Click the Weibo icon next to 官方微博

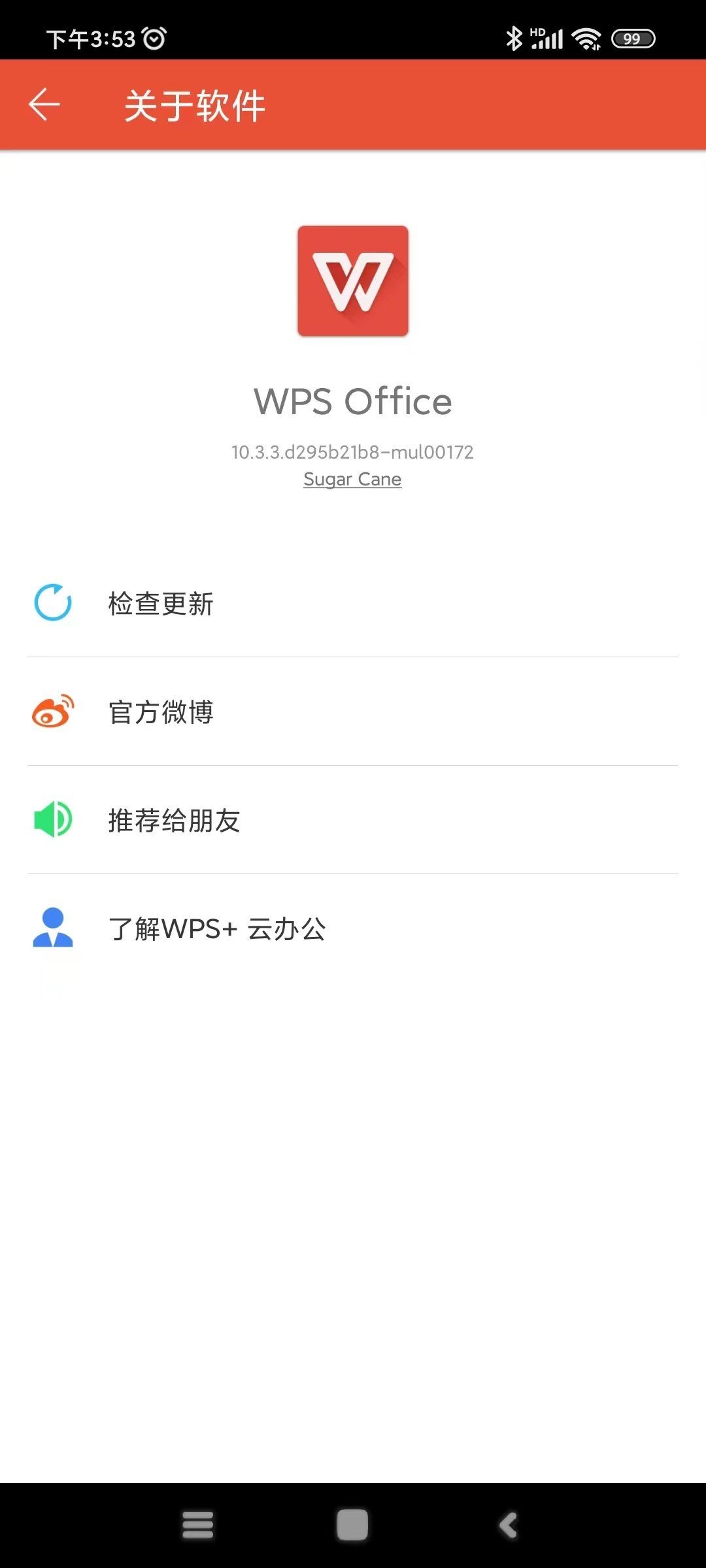[52, 711]
